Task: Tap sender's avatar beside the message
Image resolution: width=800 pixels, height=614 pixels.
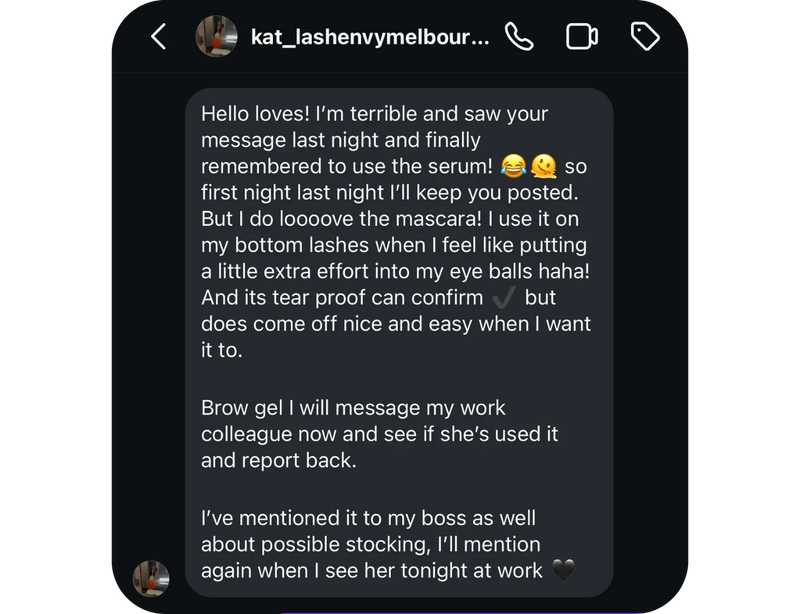Action: 152,578
